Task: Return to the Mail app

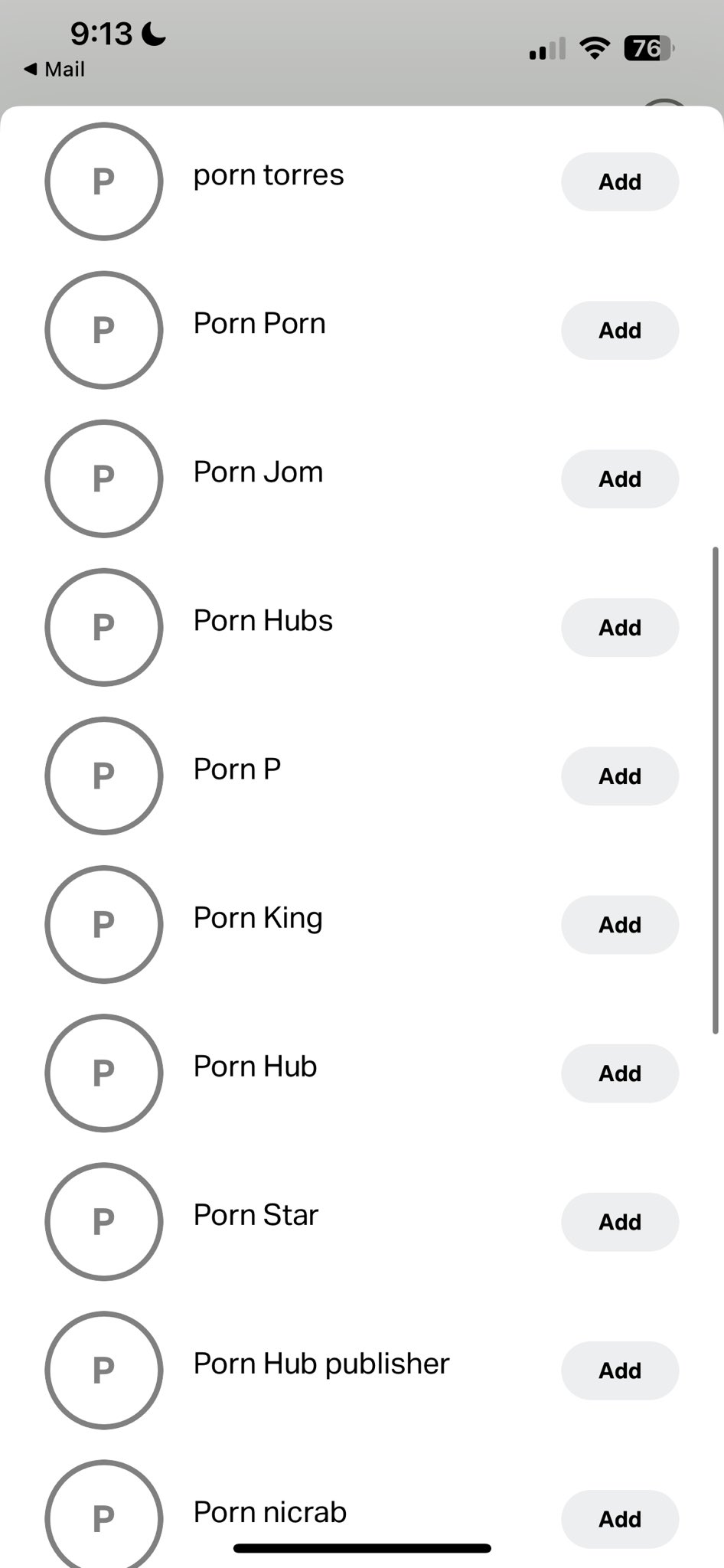Action: (x=54, y=70)
